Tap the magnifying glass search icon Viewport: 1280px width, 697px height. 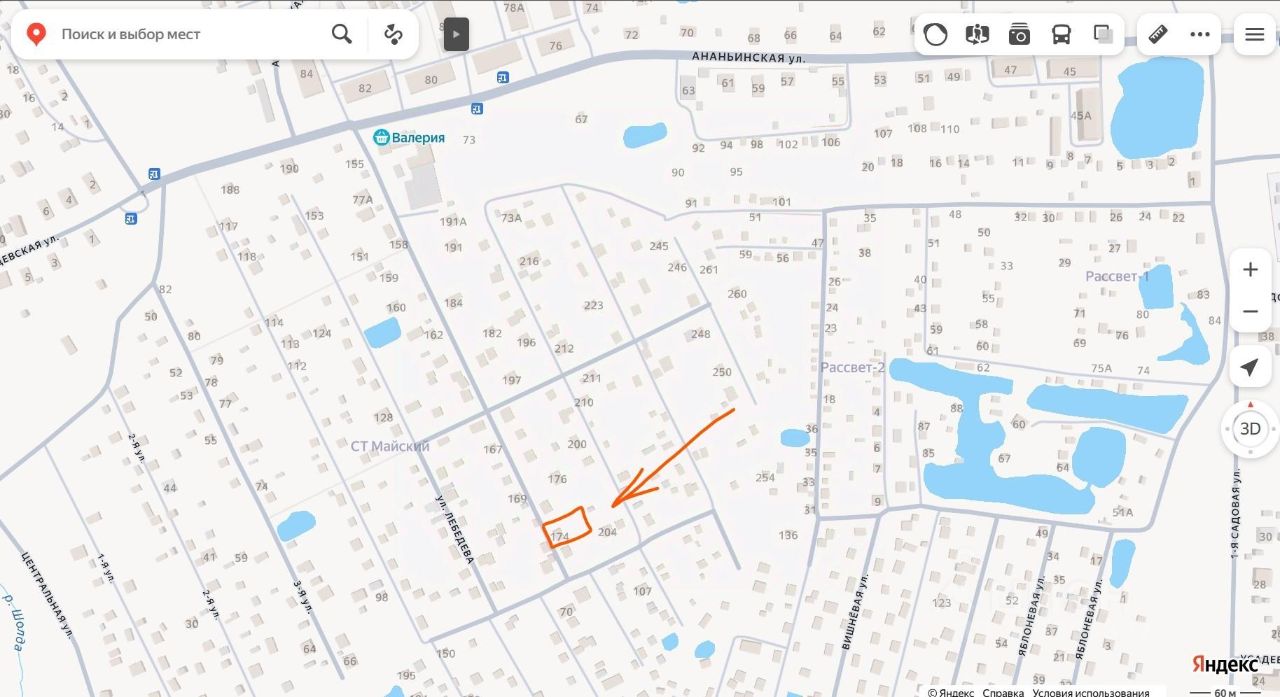tap(342, 34)
